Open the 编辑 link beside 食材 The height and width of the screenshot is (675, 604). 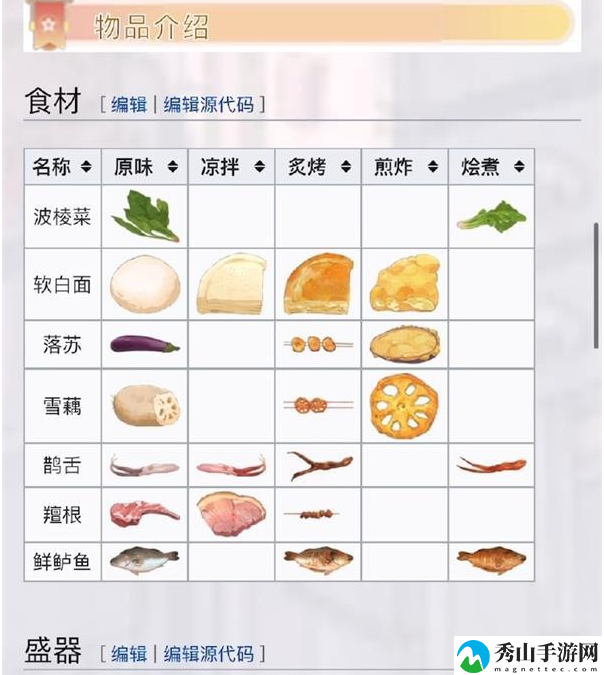click(x=129, y=104)
